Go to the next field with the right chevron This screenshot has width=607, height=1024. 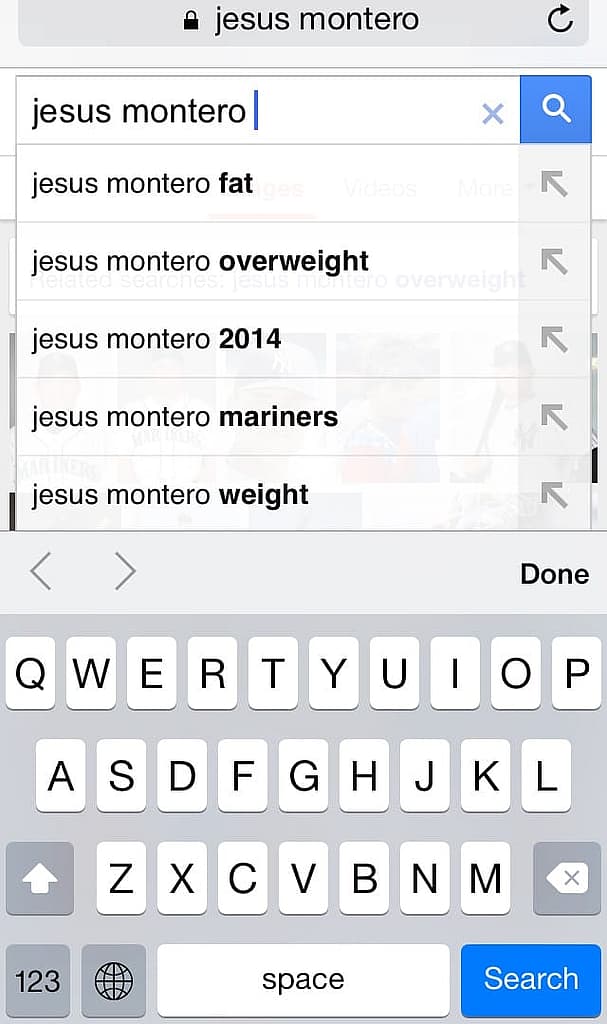125,571
